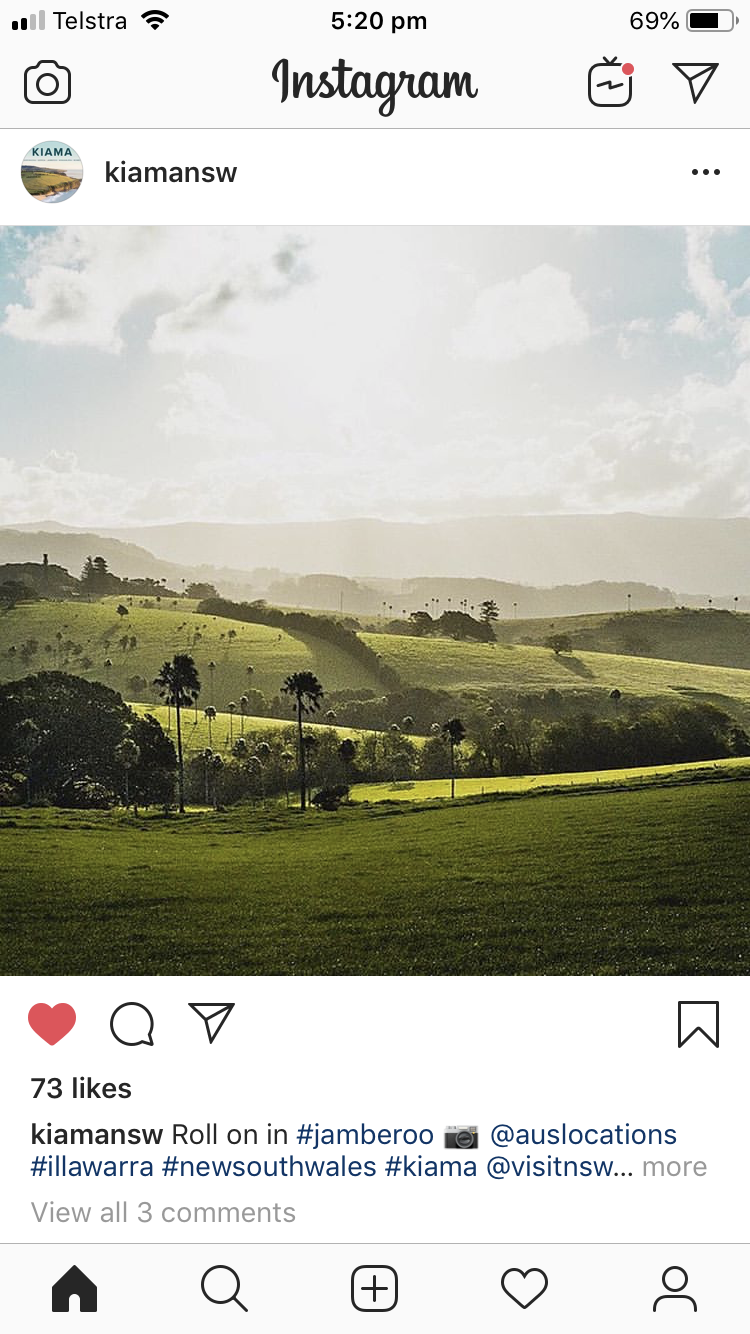Visit the @auslocations profile
Screen dimensions: 750x1334
[x=583, y=1135]
